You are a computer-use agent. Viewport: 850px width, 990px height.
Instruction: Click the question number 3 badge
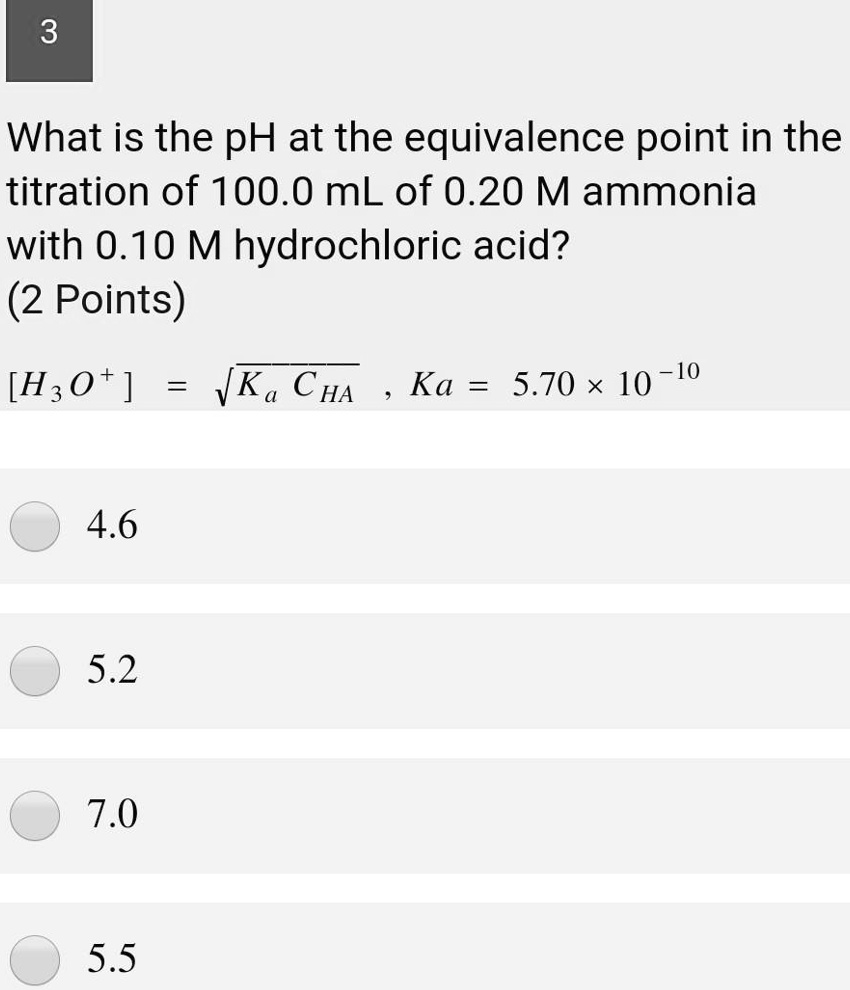tap(48, 38)
